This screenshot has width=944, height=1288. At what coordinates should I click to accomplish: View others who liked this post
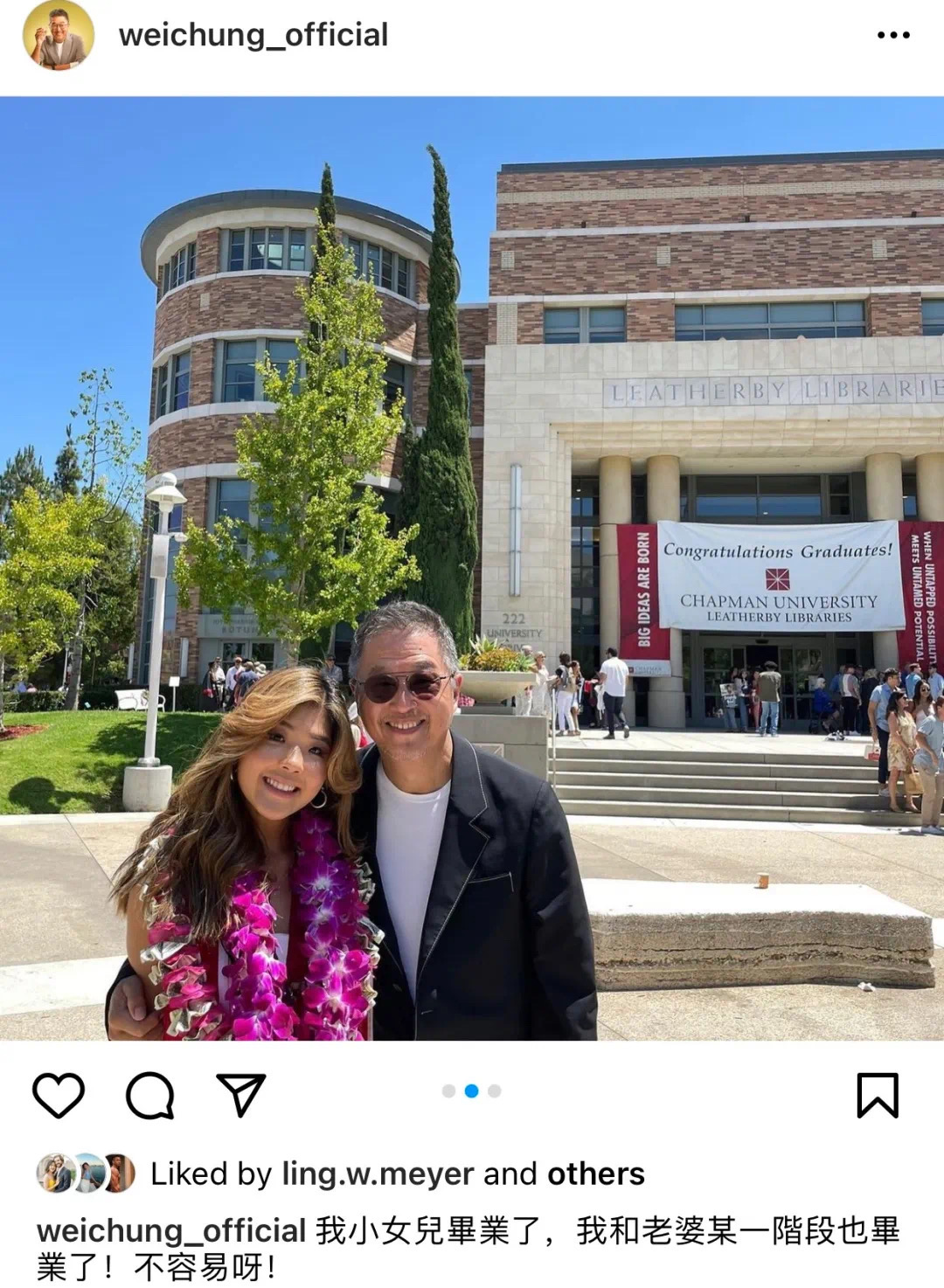pyautogui.click(x=595, y=1174)
